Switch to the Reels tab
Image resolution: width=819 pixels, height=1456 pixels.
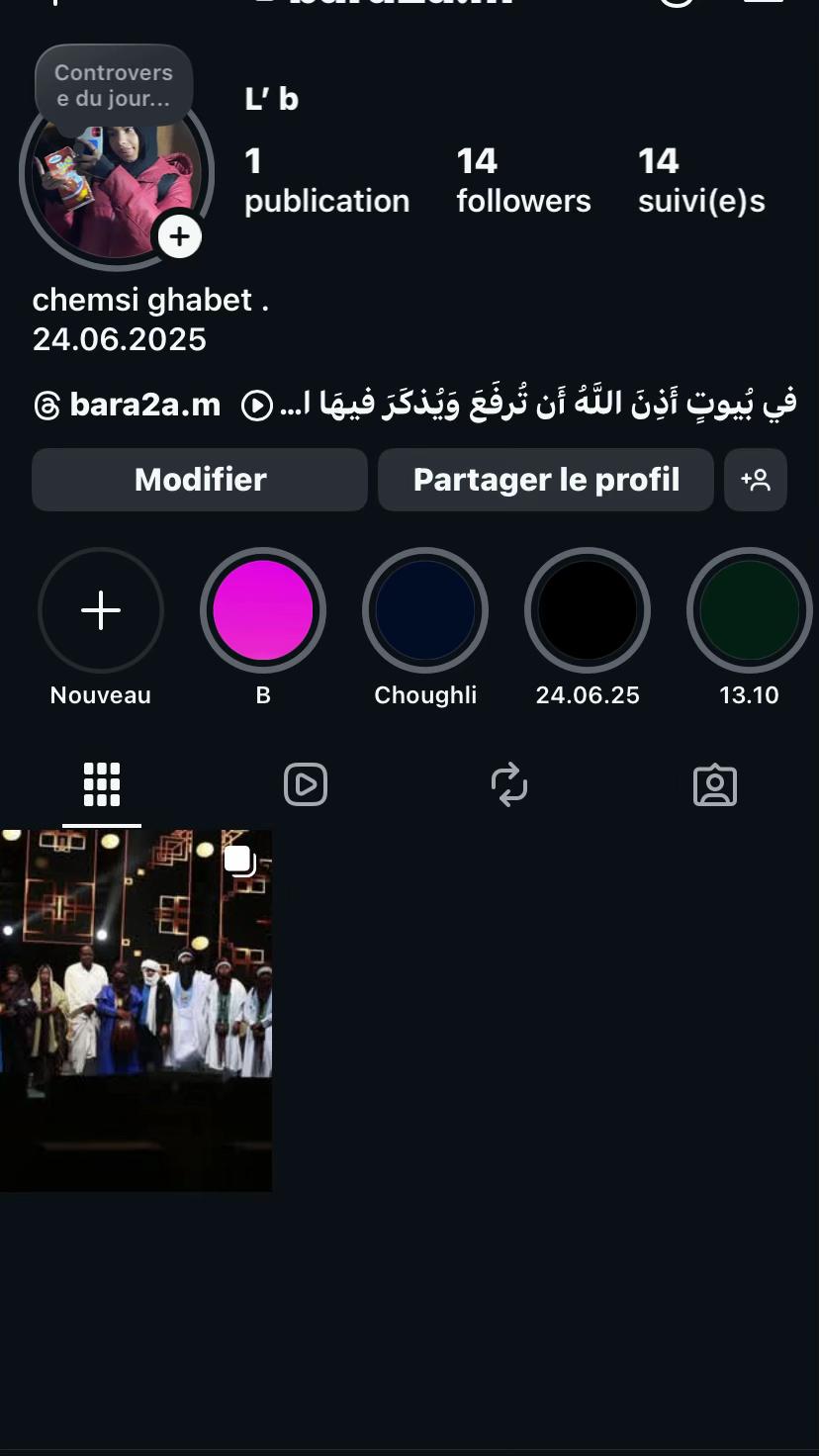click(306, 785)
